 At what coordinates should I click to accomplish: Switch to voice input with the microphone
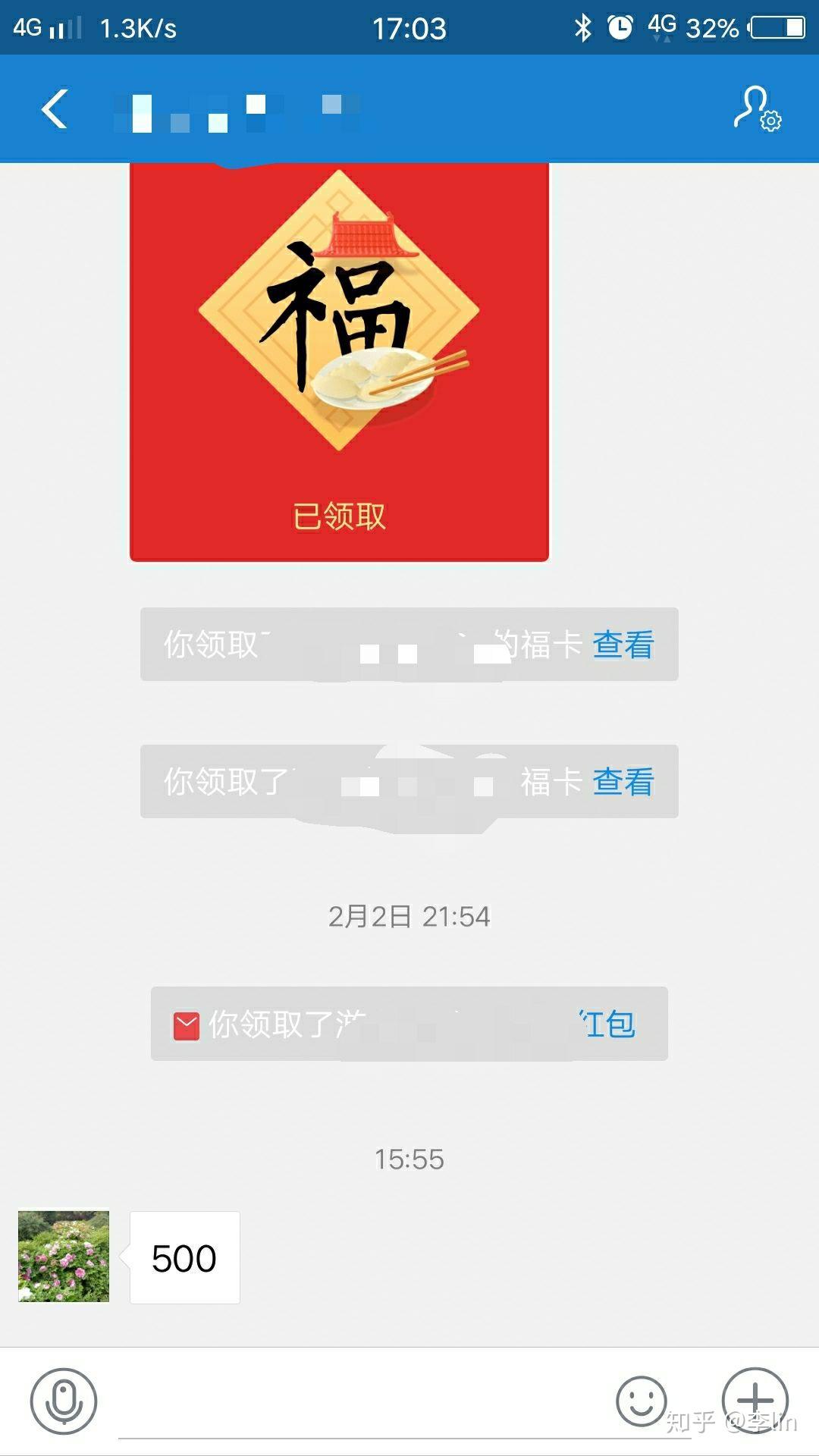tap(64, 1401)
